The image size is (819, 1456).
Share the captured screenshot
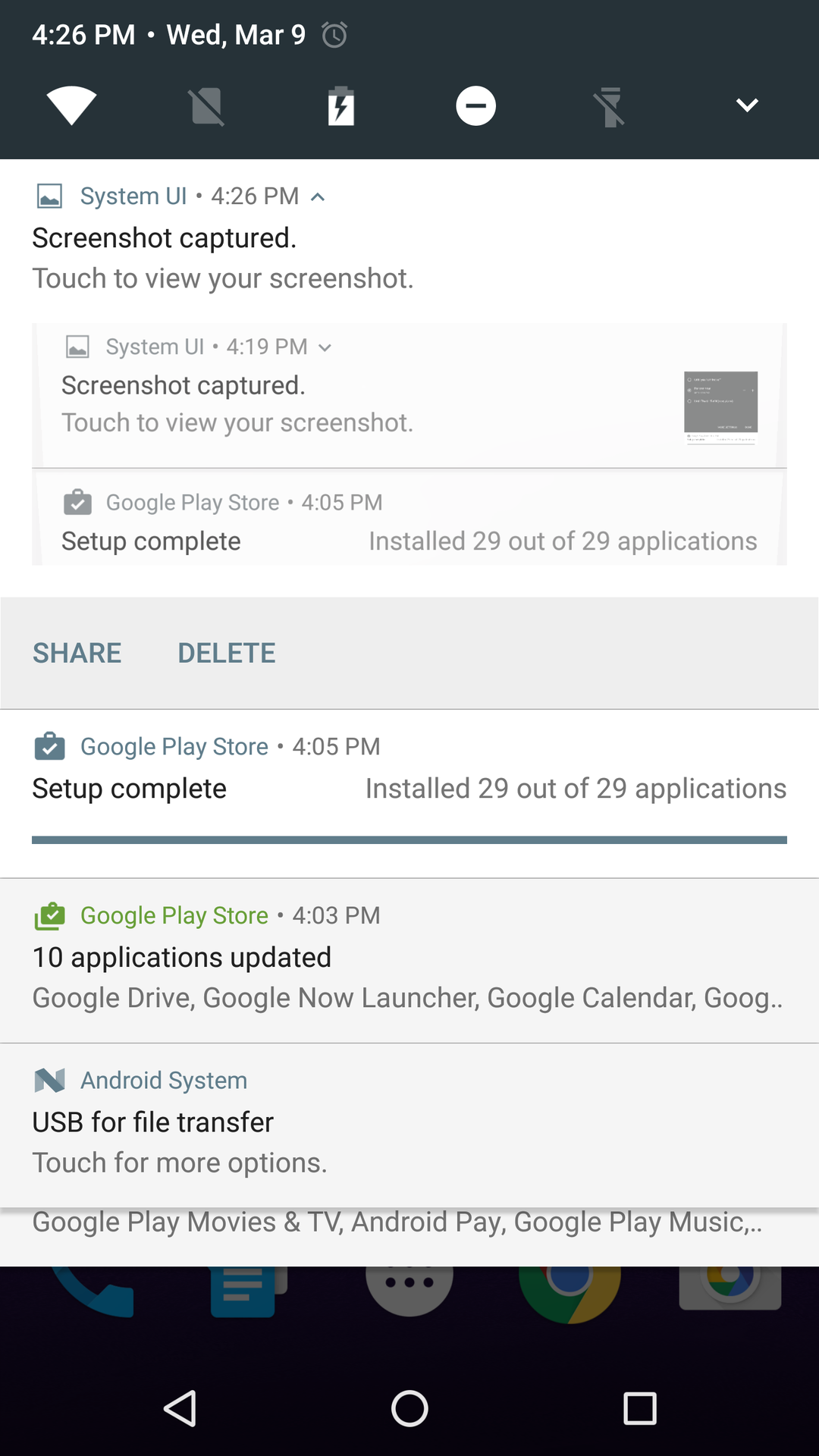(x=77, y=653)
